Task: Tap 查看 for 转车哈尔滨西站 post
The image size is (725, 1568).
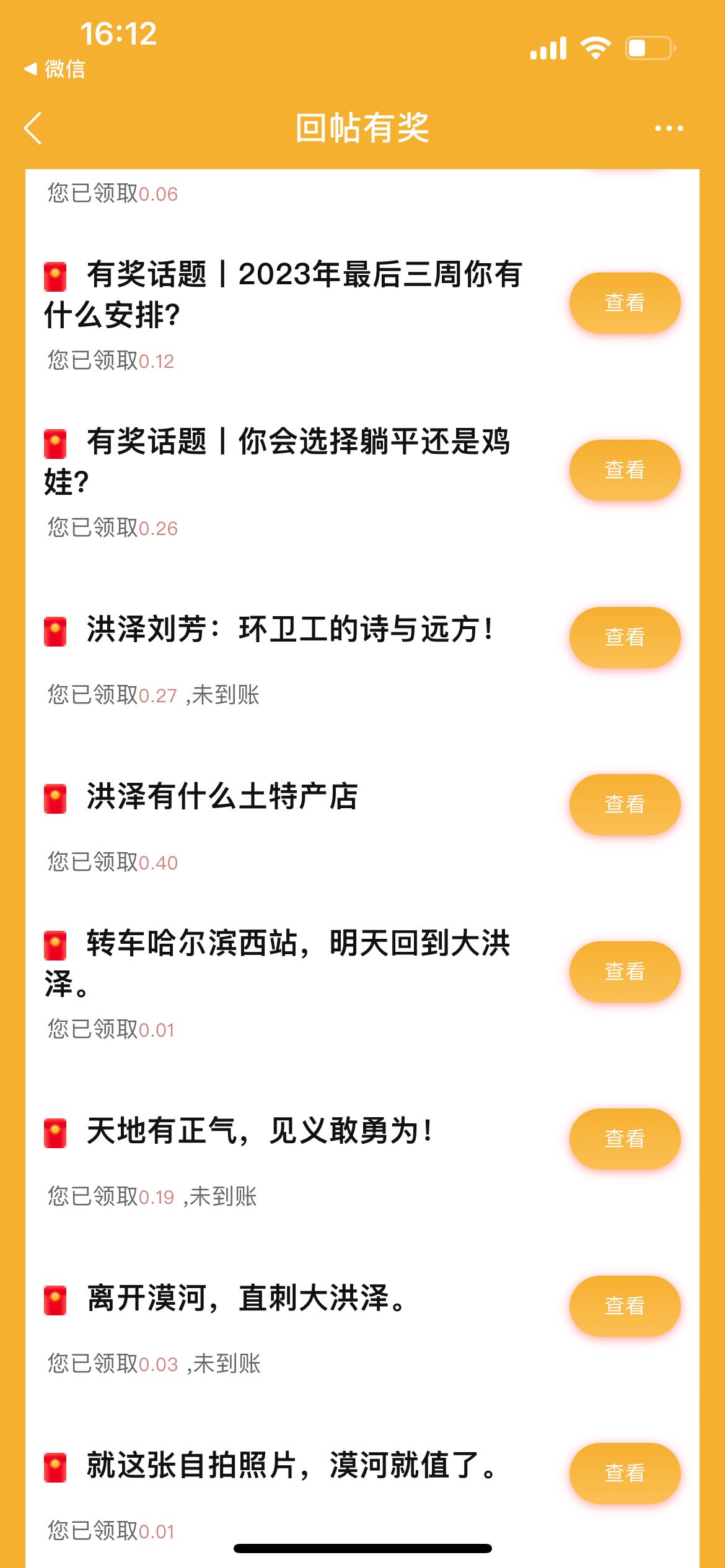Action: (x=625, y=972)
